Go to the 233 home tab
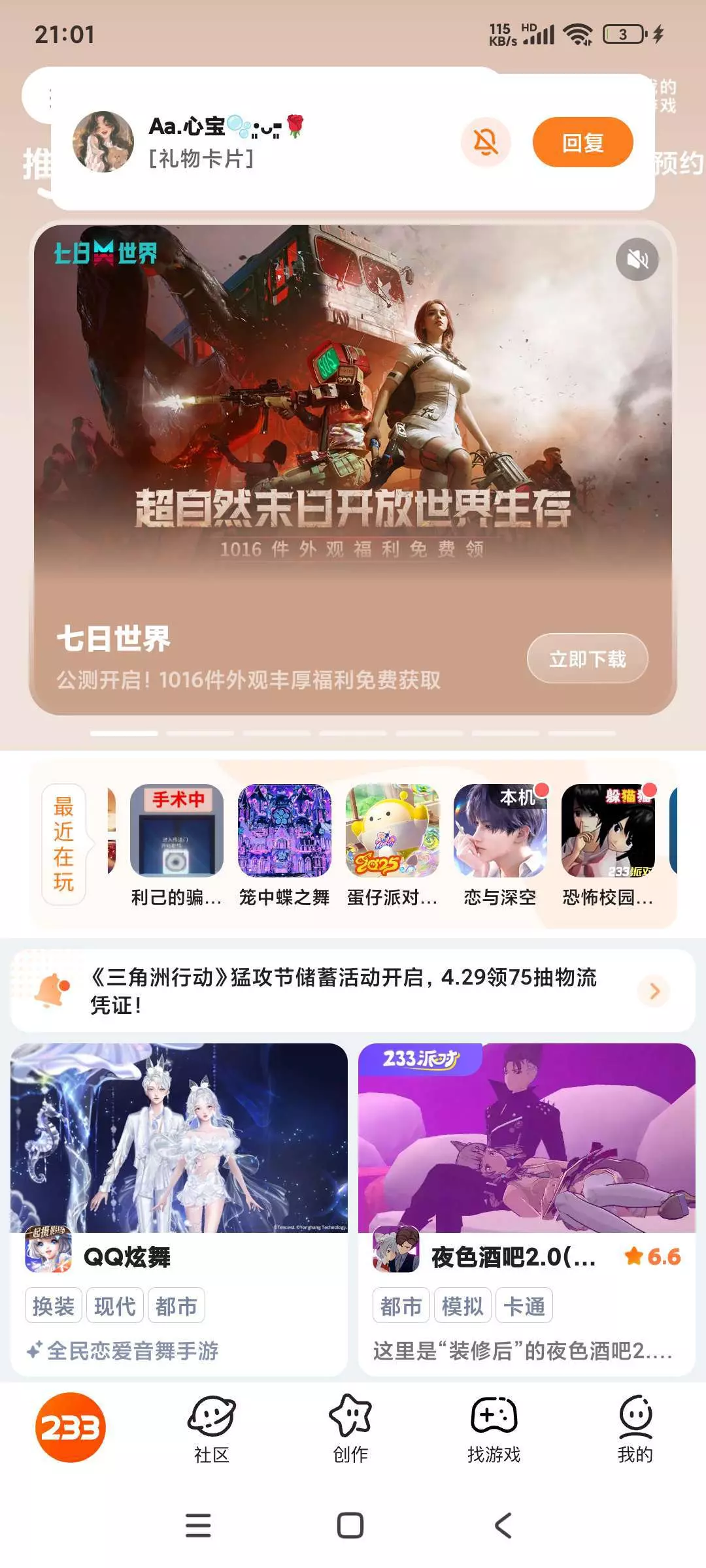This screenshot has height=1568, width=706. (x=71, y=1428)
